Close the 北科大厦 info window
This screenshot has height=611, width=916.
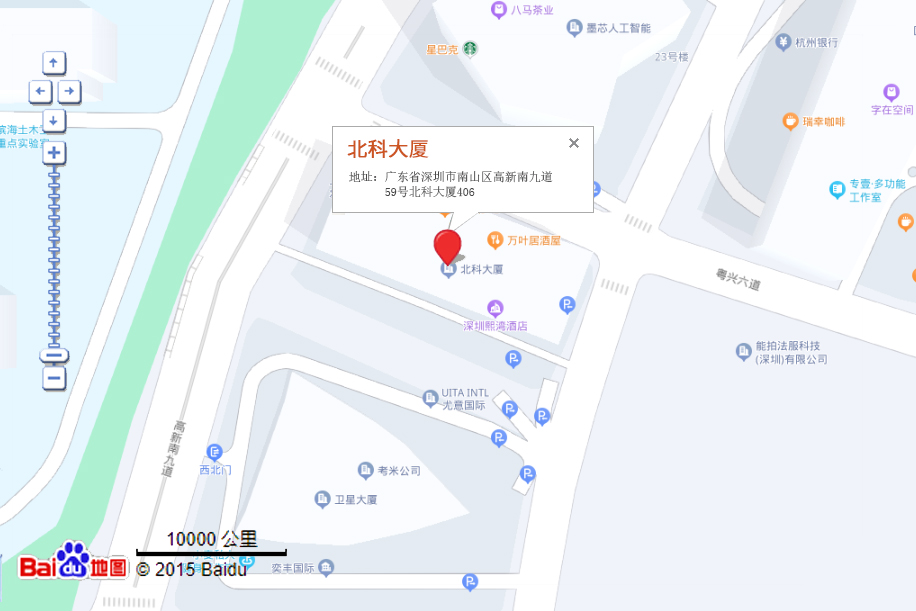pos(574,143)
